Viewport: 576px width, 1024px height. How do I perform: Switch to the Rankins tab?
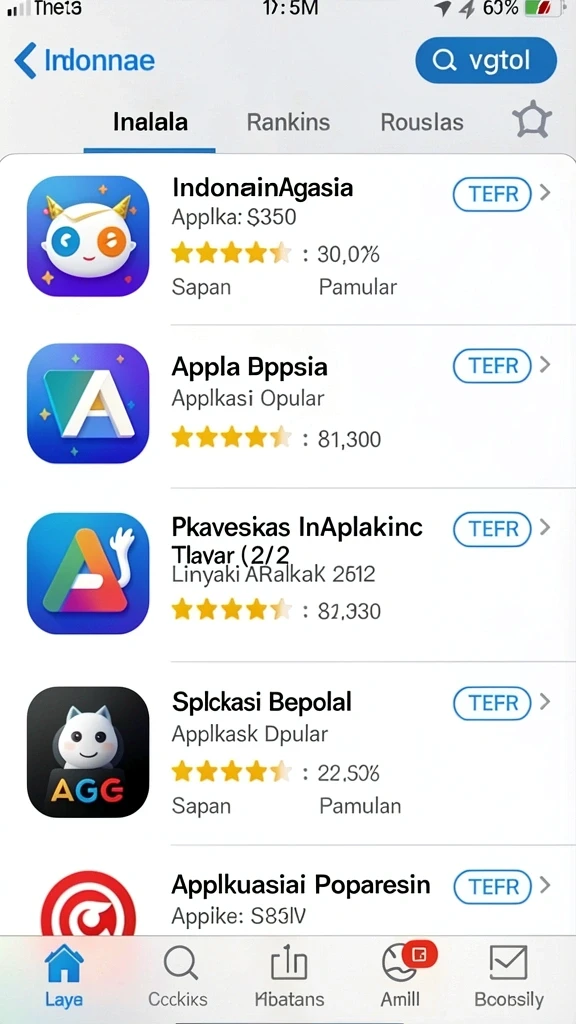click(288, 122)
